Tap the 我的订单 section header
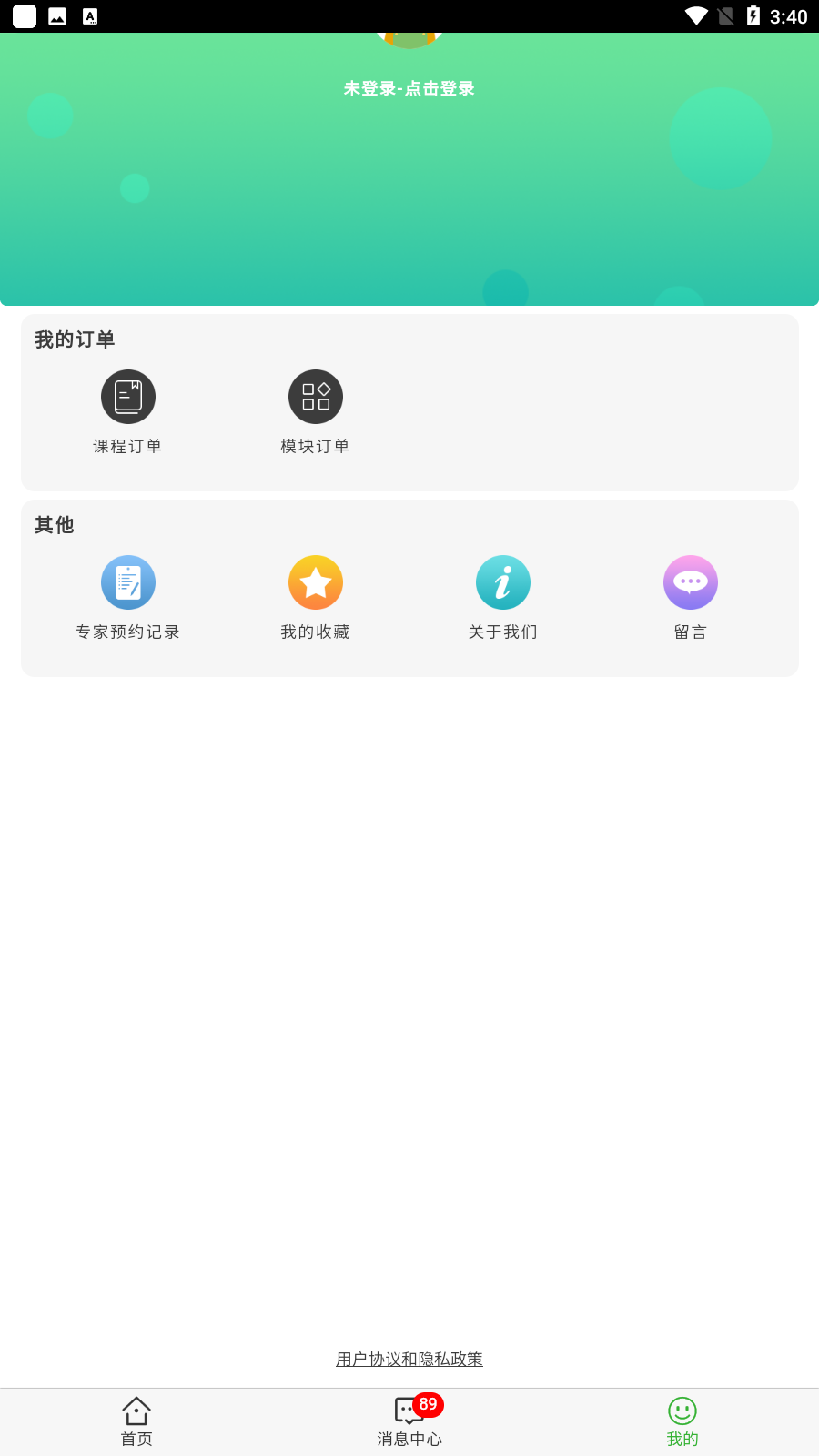819x1456 pixels. point(75,339)
